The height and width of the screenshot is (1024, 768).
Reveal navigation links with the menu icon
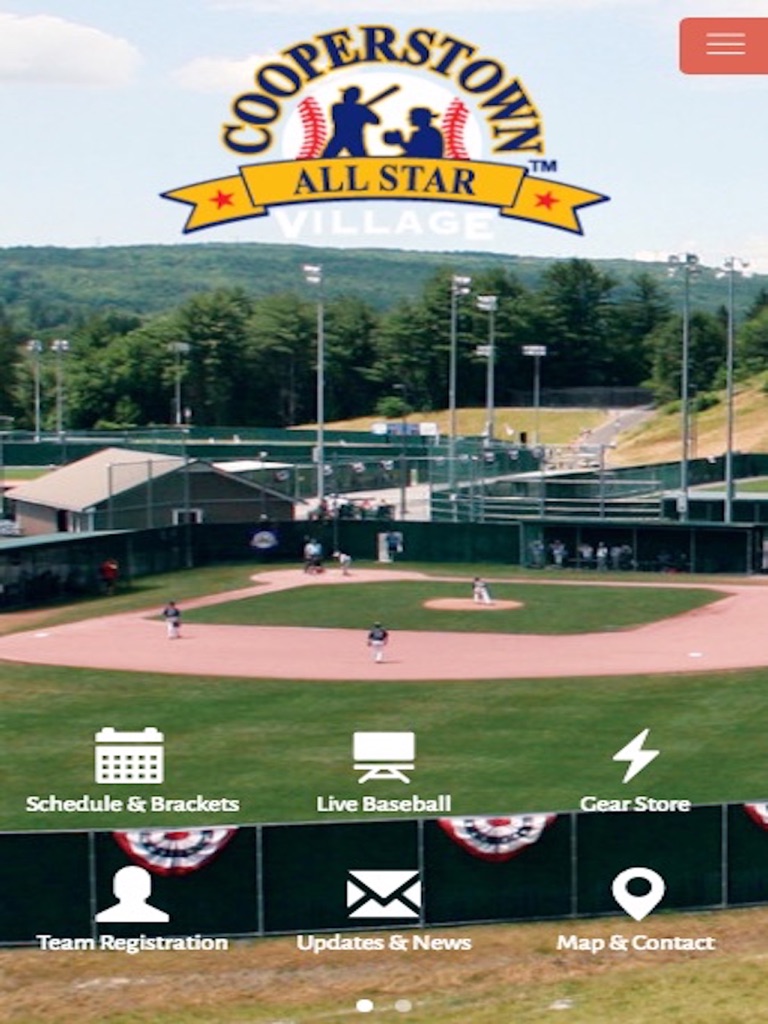pos(725,45)
